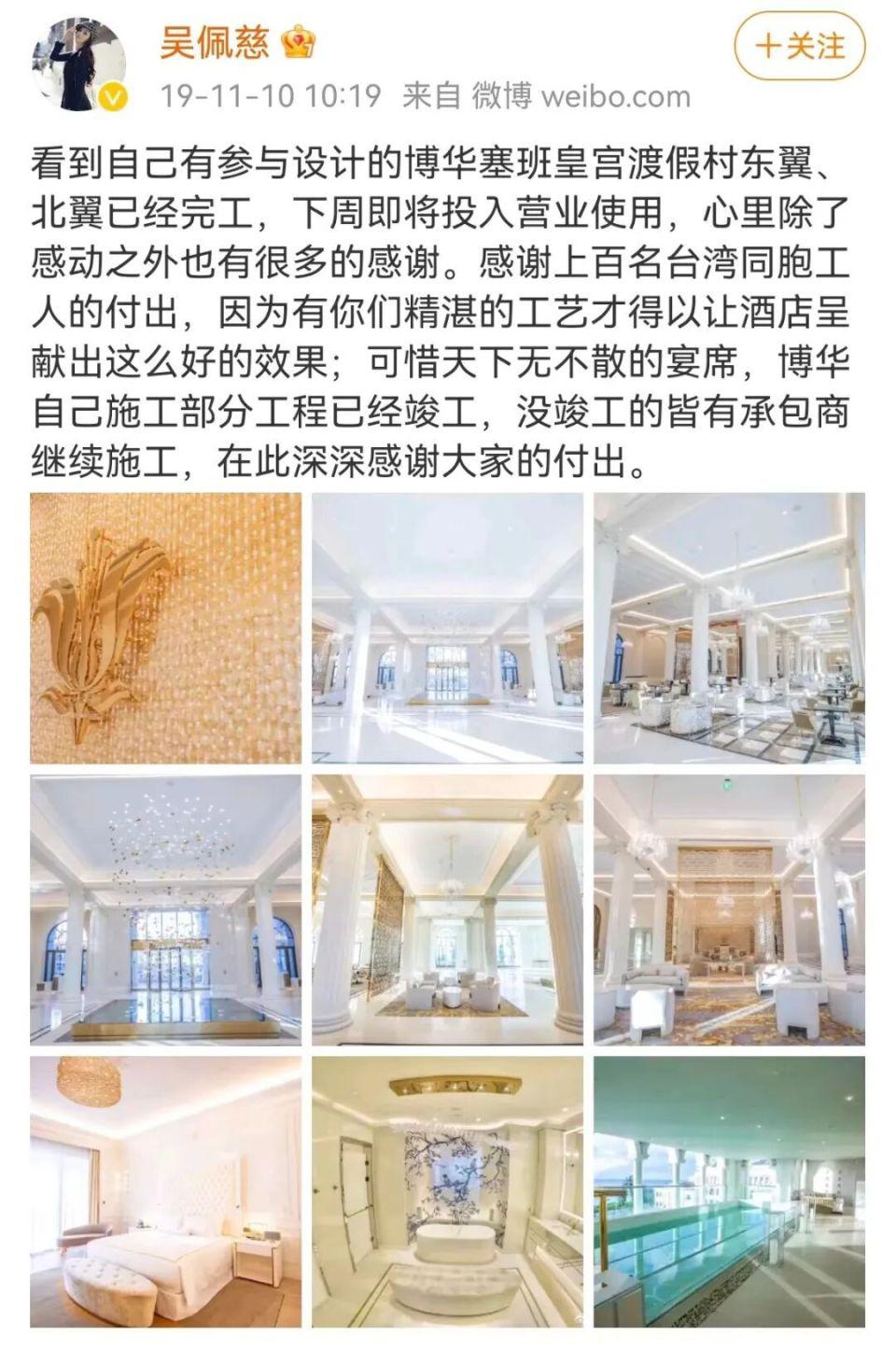Open the golden tulip wall emblem photo
The width and height of the screenshot is (896, 1349).
pyautogui.click(x=165, y=627)
